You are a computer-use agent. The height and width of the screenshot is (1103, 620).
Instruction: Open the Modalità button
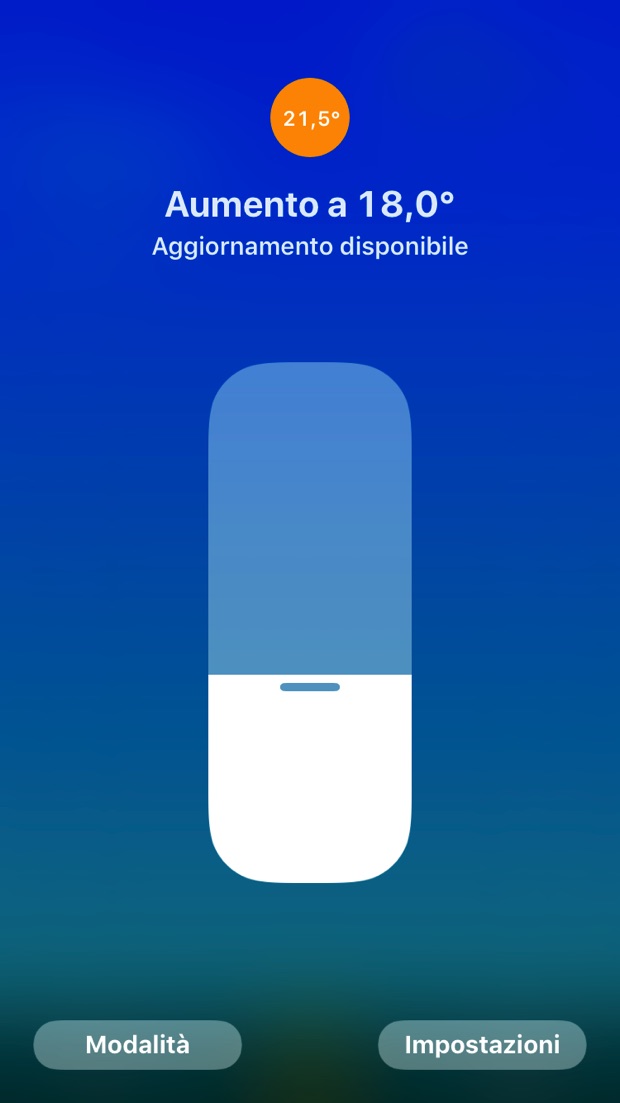coord(138,1045)
